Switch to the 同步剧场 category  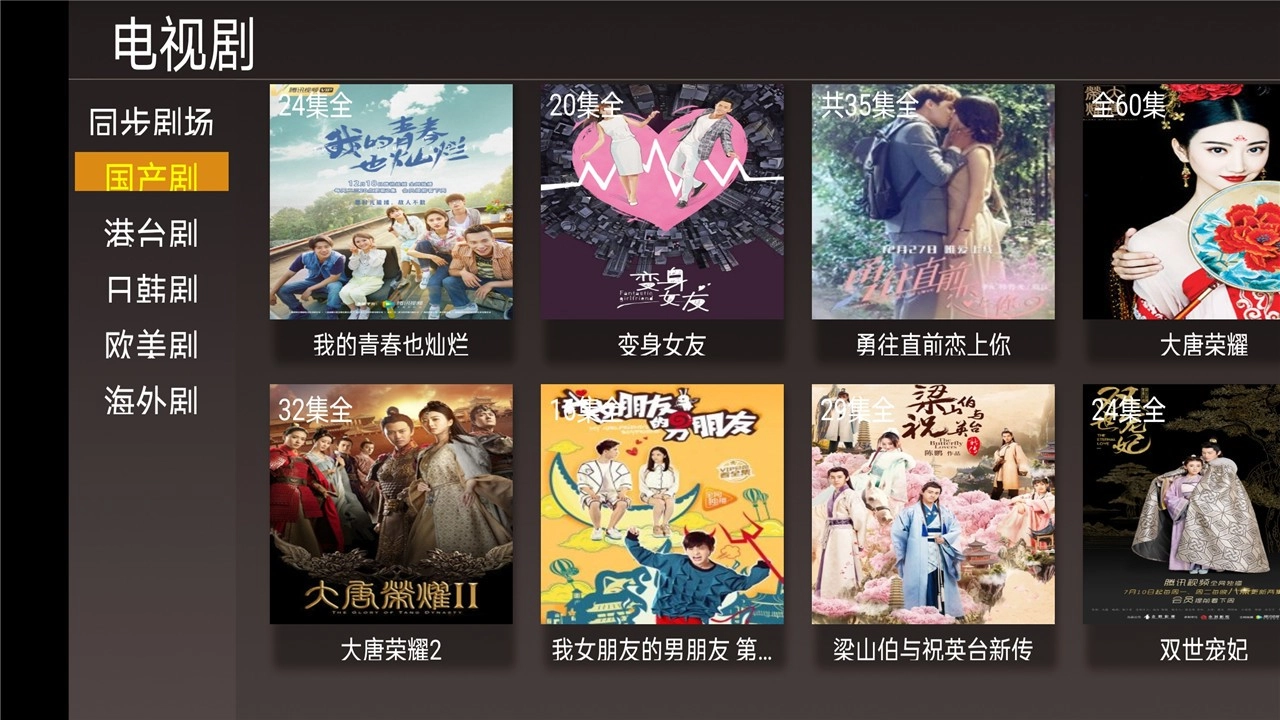click(x=151, y=122)
